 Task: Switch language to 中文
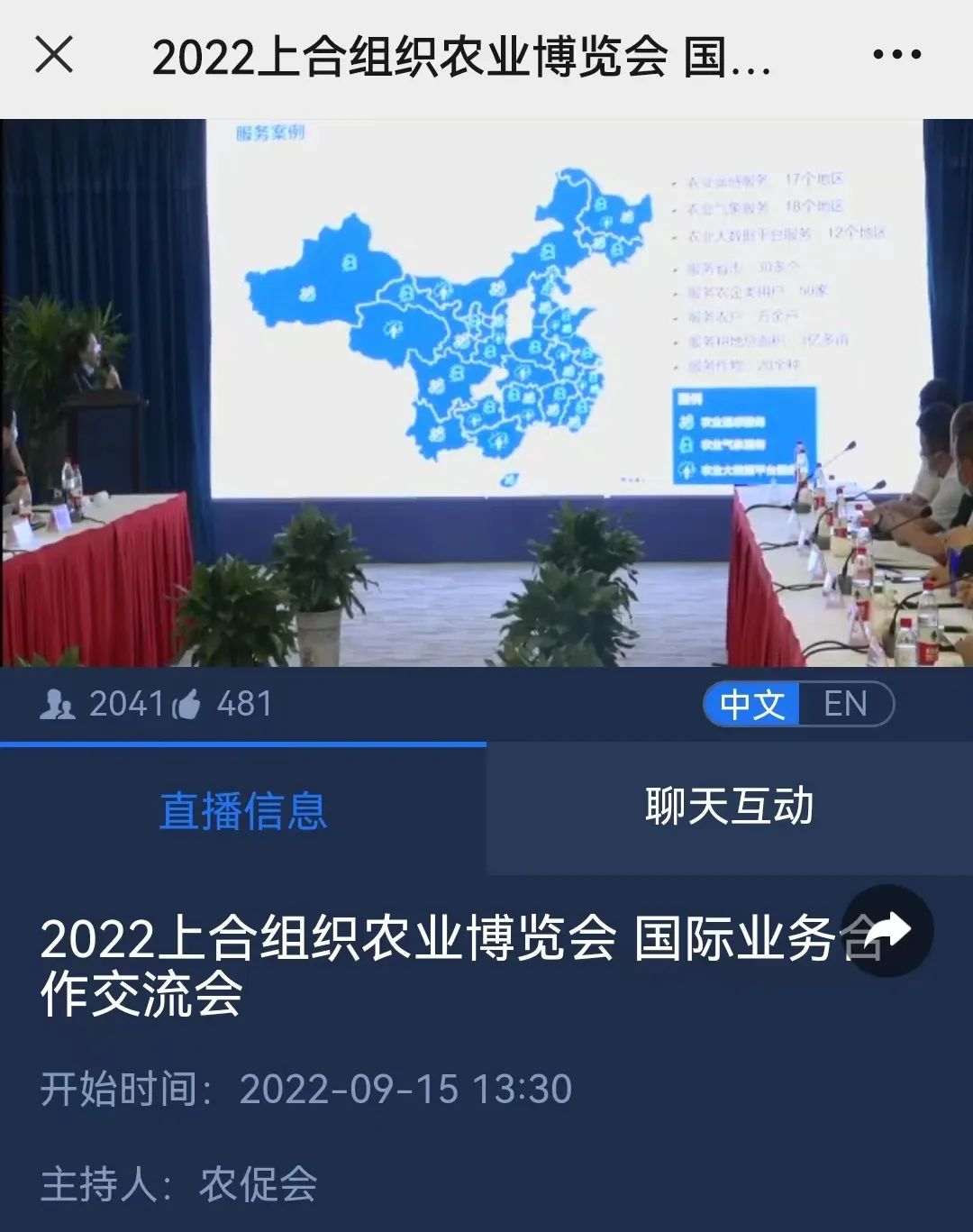coord(751,704)
